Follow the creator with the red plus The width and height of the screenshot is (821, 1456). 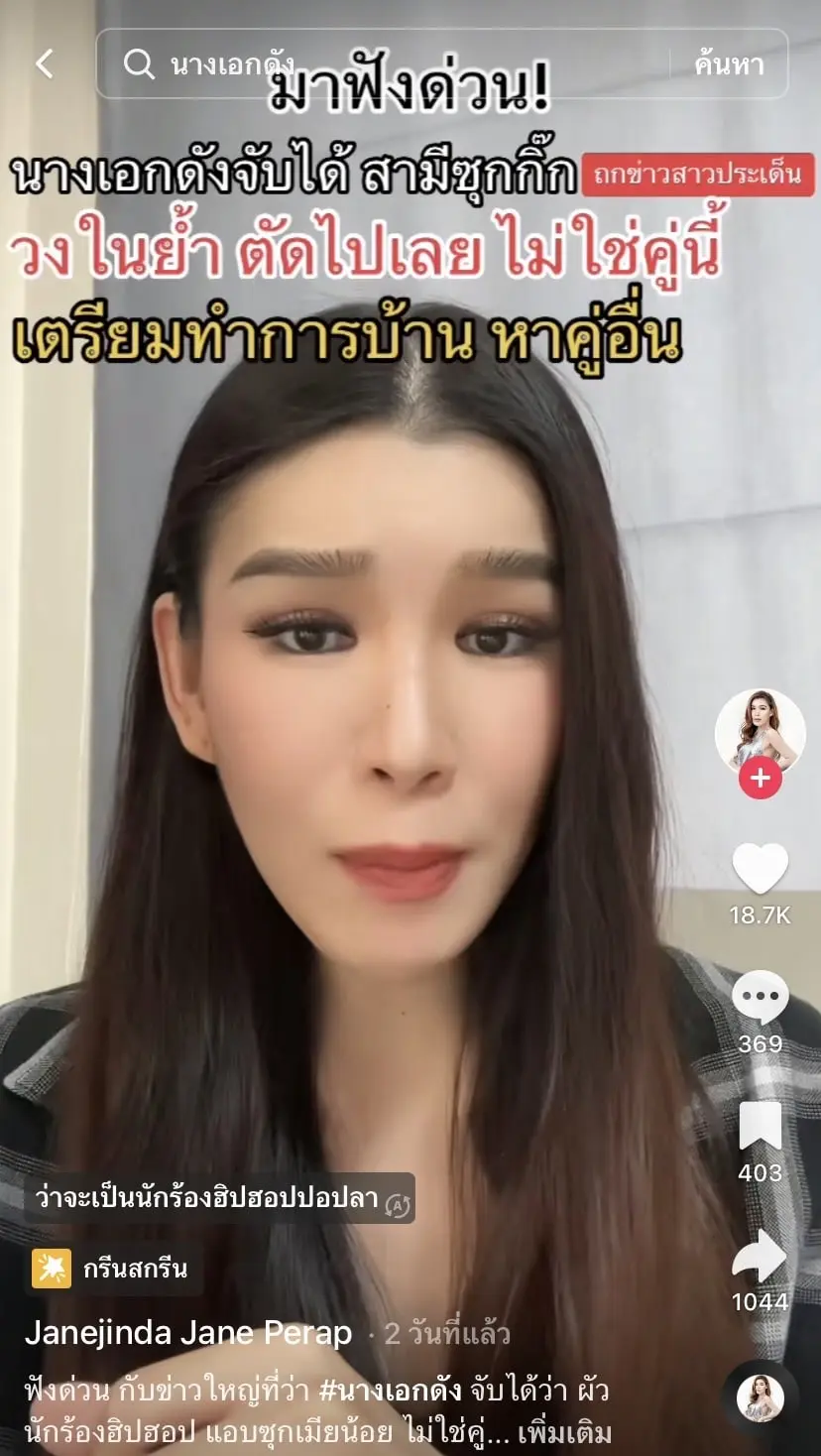click(760, 778)
